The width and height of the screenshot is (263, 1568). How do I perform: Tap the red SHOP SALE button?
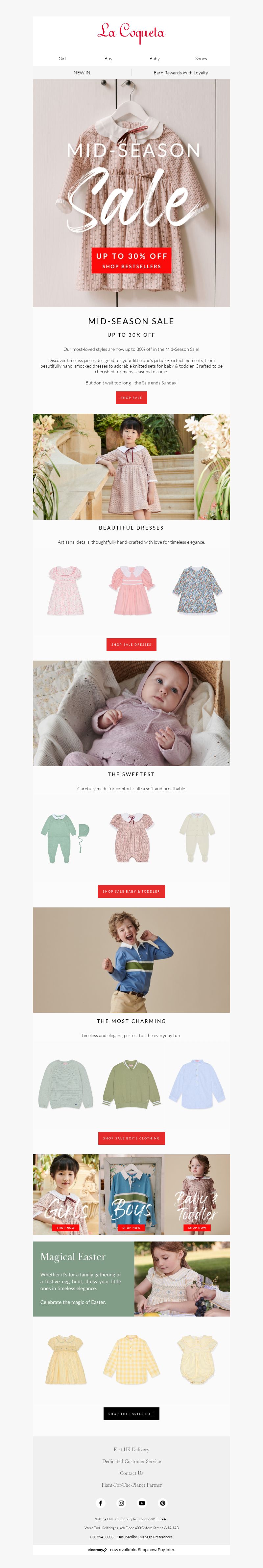point(131,398)
